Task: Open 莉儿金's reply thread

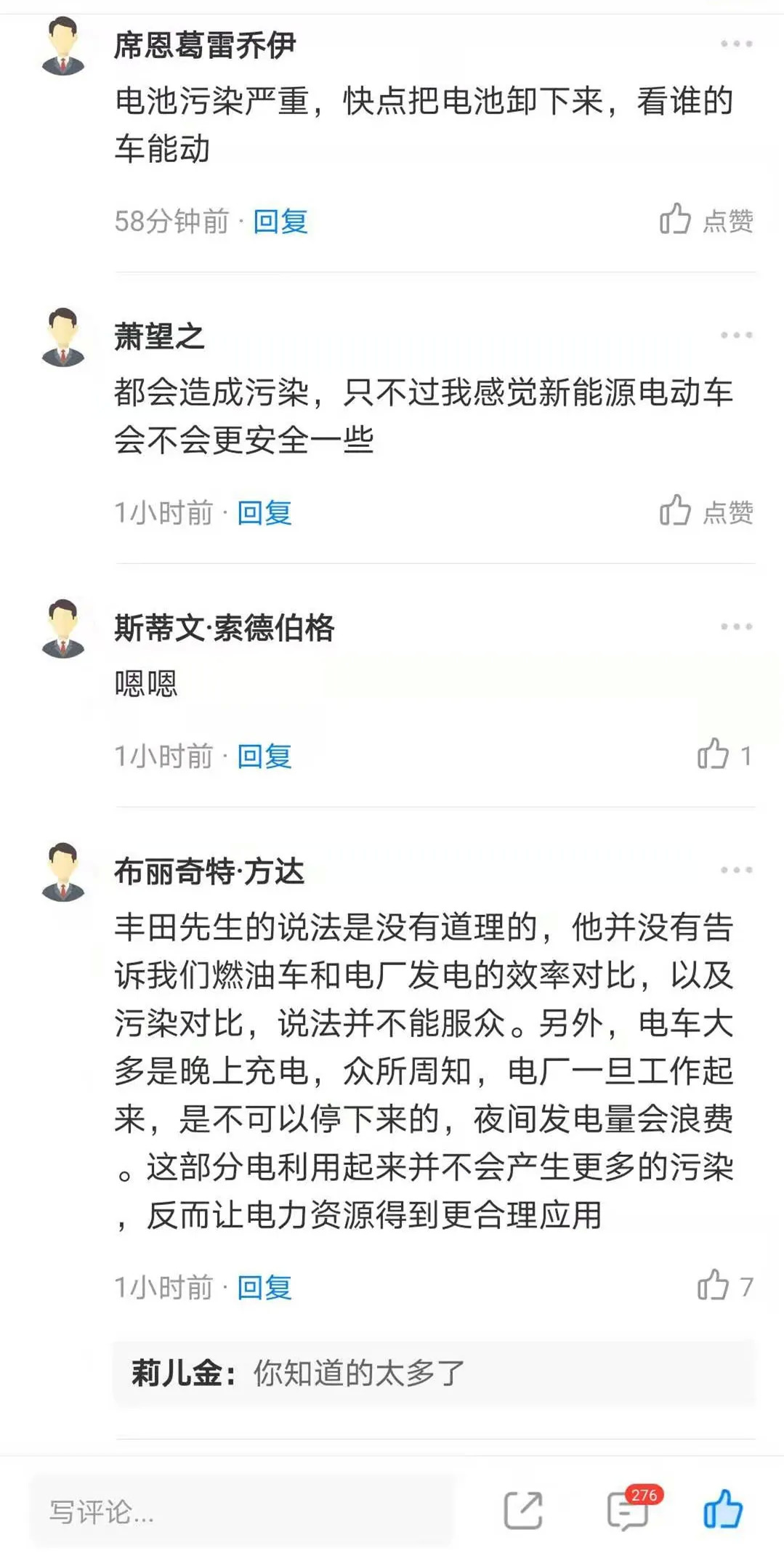Action: click(434, 1374)
